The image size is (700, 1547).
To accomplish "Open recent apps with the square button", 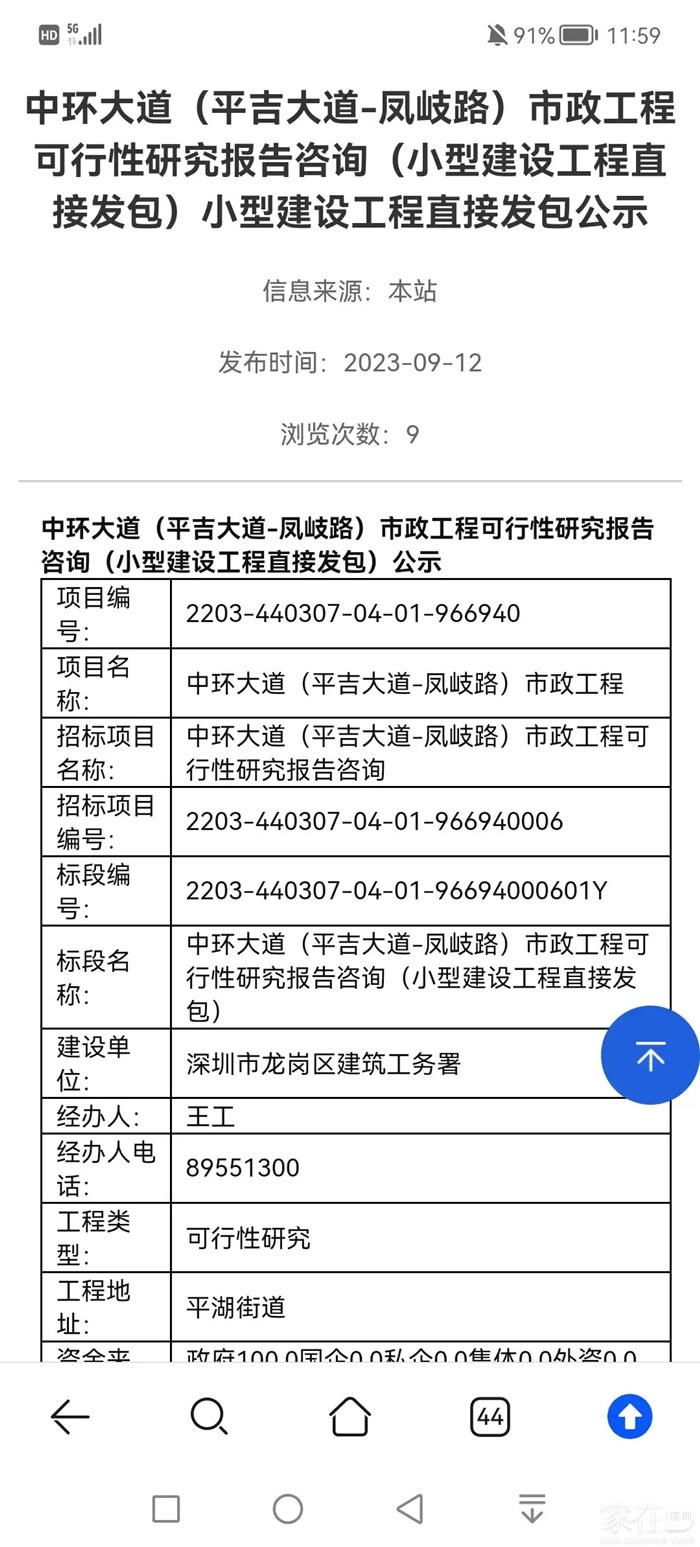I will pos(166,1508).
